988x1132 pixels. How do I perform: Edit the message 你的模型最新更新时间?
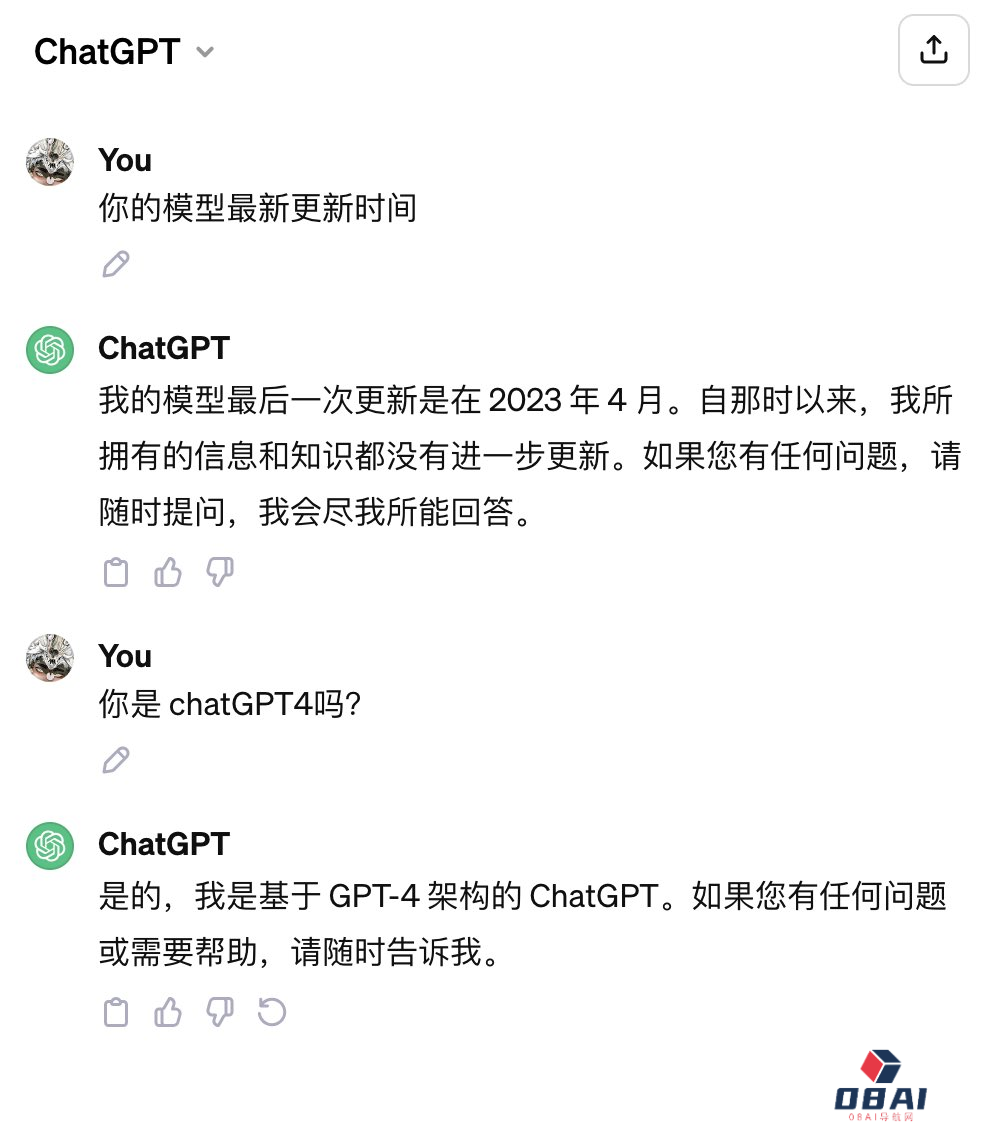click(x=116, y=265)
